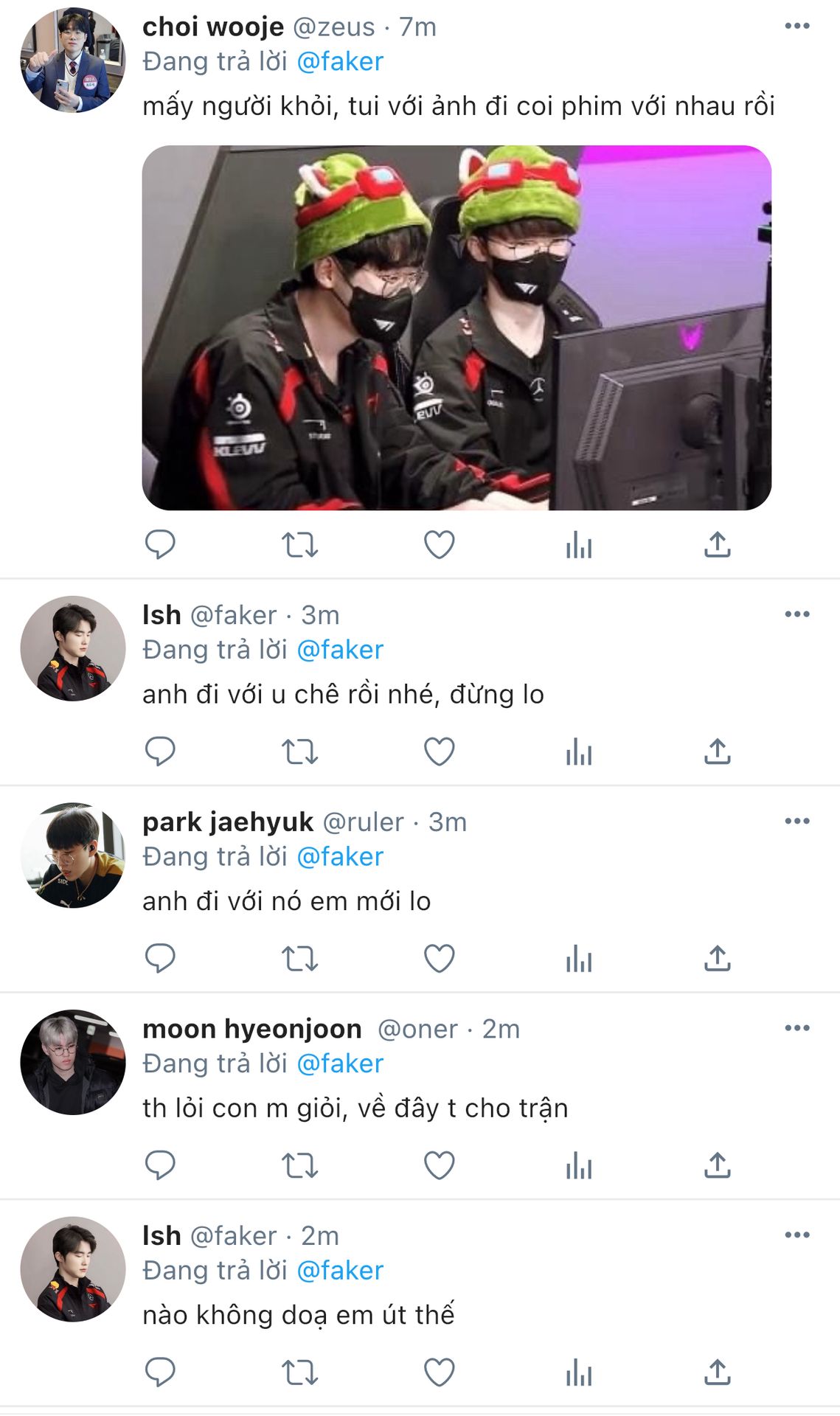Image resolution: width=840 pixels, height=1416 pixels.
Task: Like the tweet "anh đi với u chê rồi nhé"
Action: pos(439,752)
